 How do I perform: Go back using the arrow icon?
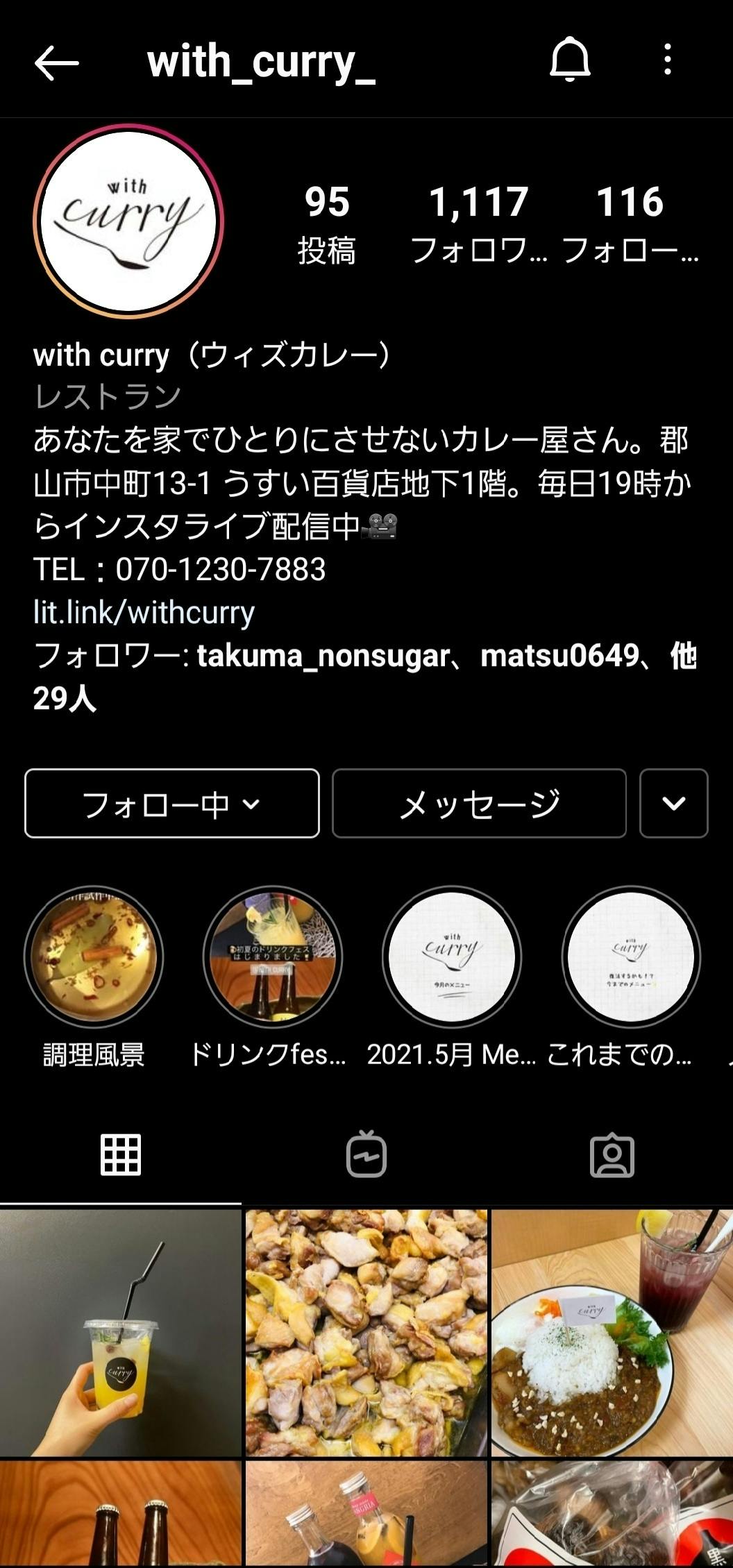[x=57, y=62]
